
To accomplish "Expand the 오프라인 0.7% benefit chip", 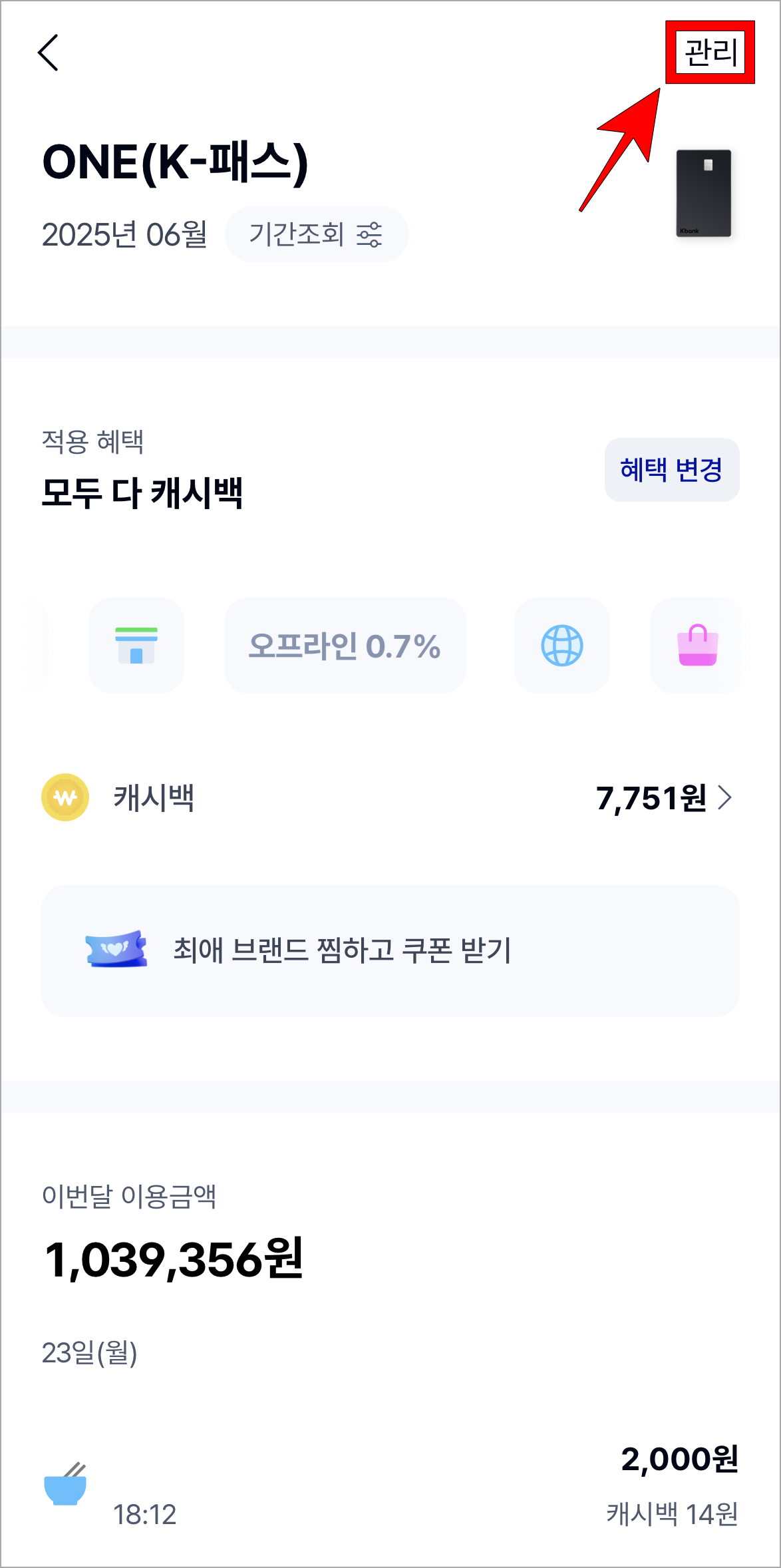I will [345, 644].
